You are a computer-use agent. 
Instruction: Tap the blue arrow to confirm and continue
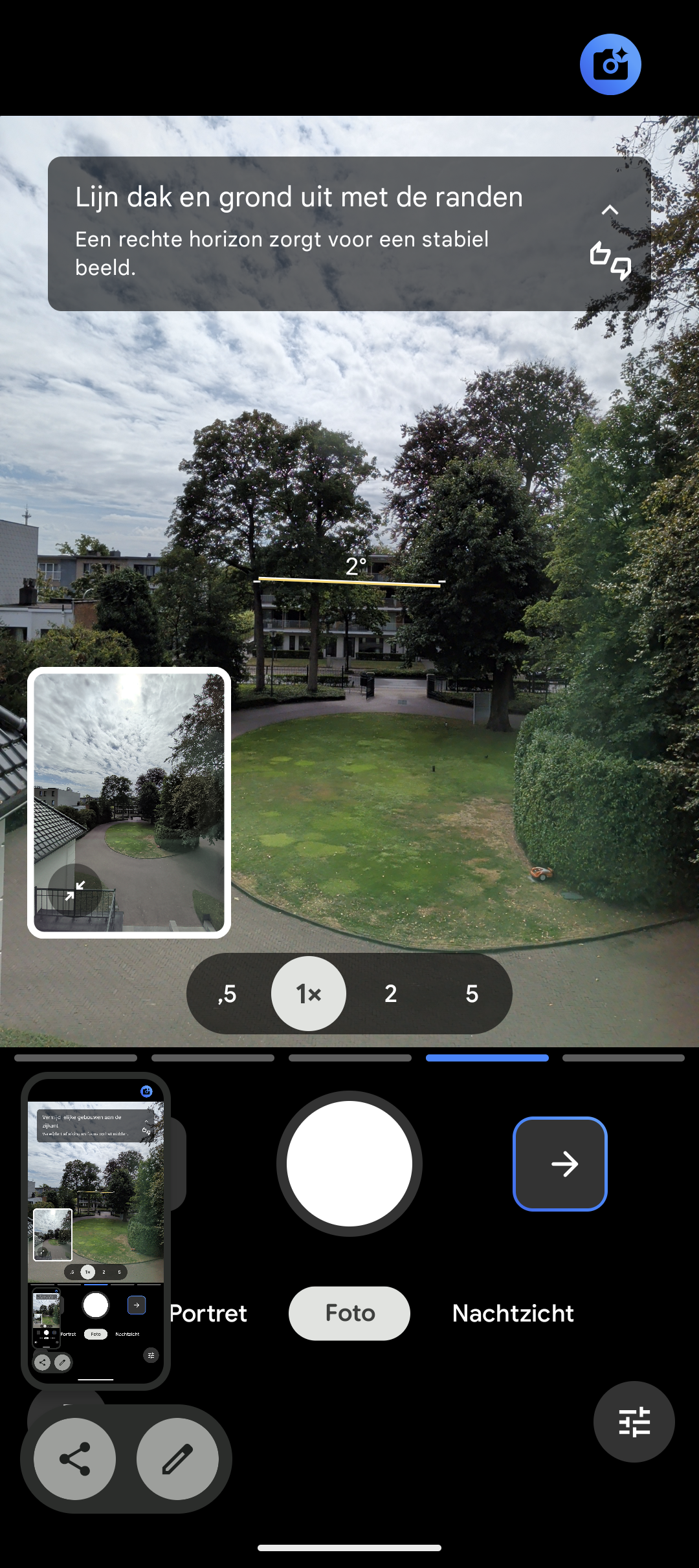pyautogui.click(x=560, y=1164)
